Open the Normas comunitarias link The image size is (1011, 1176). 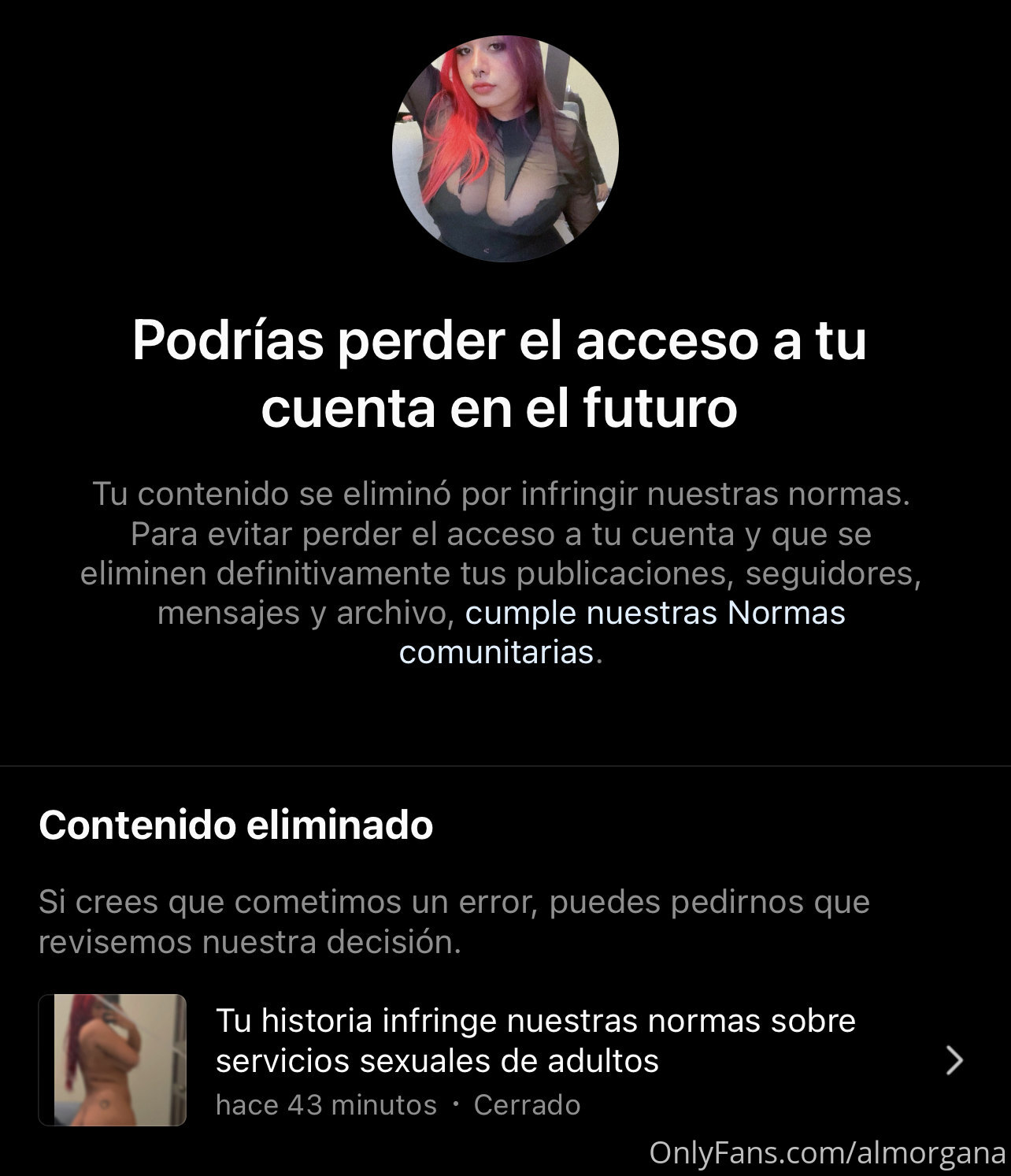pos(654,614)
